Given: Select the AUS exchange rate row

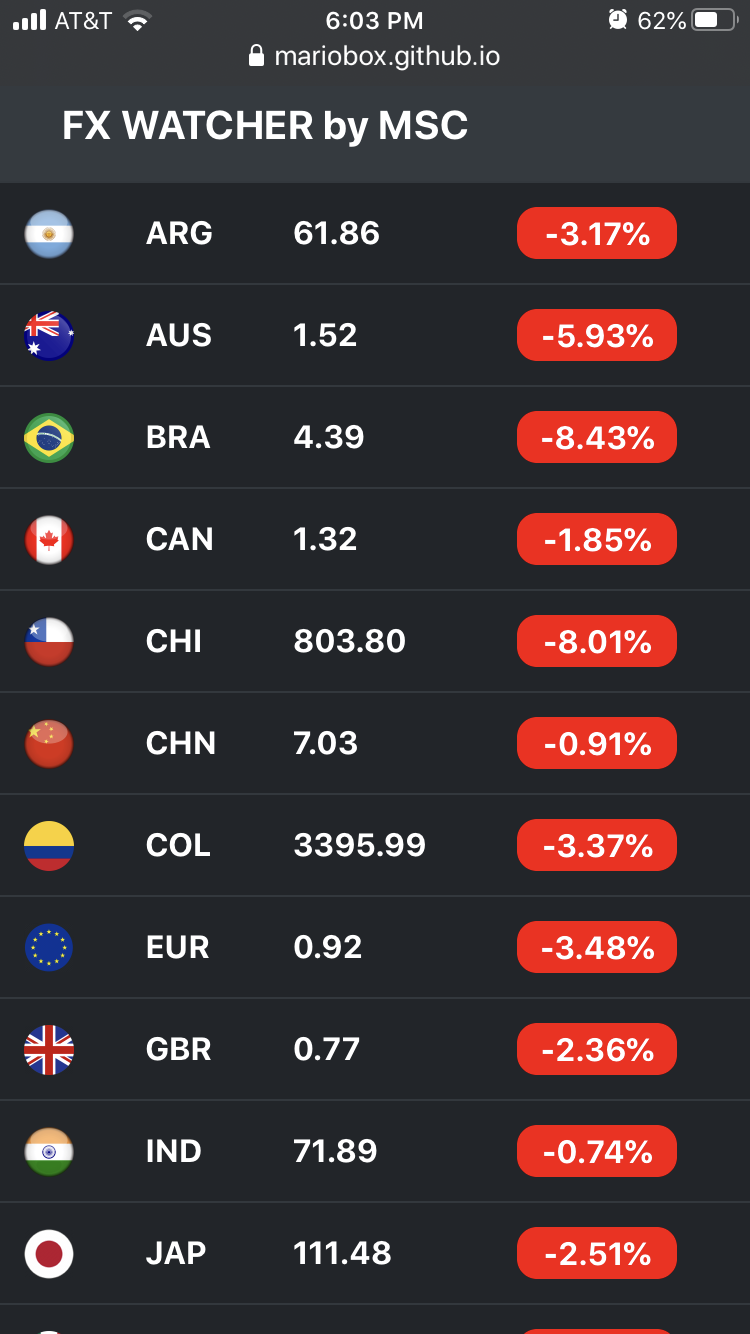Looking at the screenshot, I should coord(375,335).
